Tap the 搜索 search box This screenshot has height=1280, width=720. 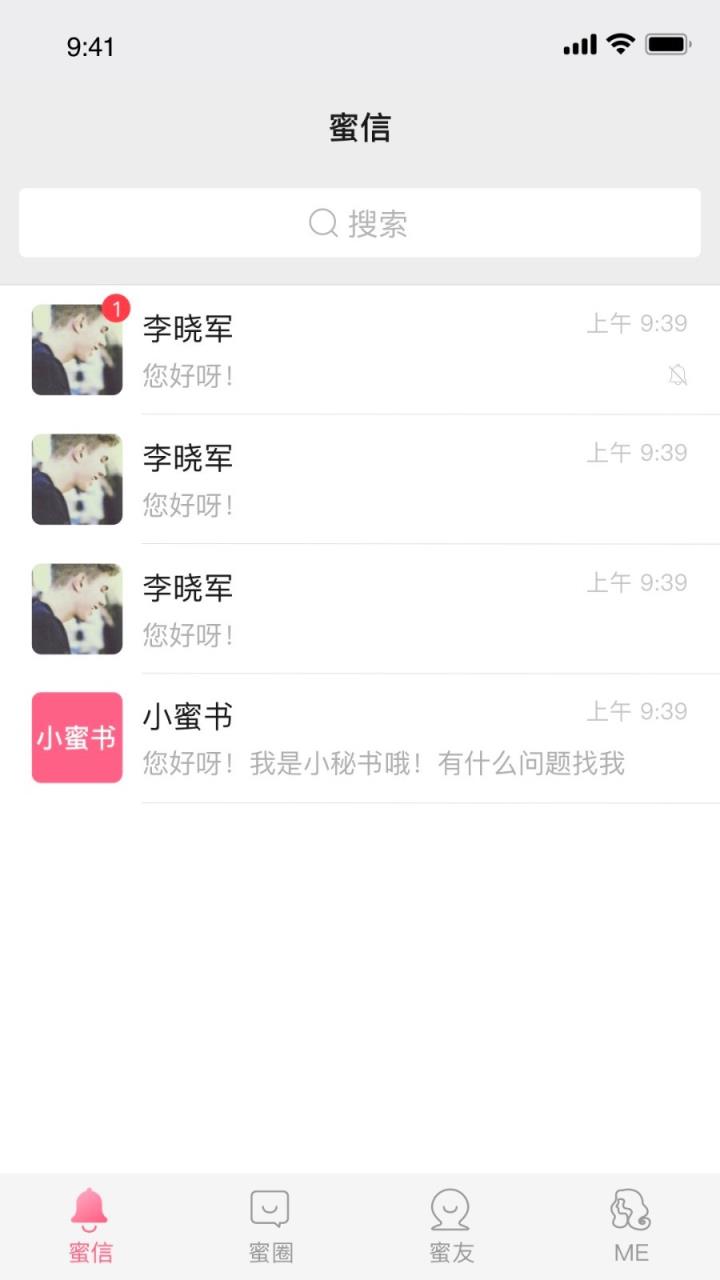(x=359, y=223)
